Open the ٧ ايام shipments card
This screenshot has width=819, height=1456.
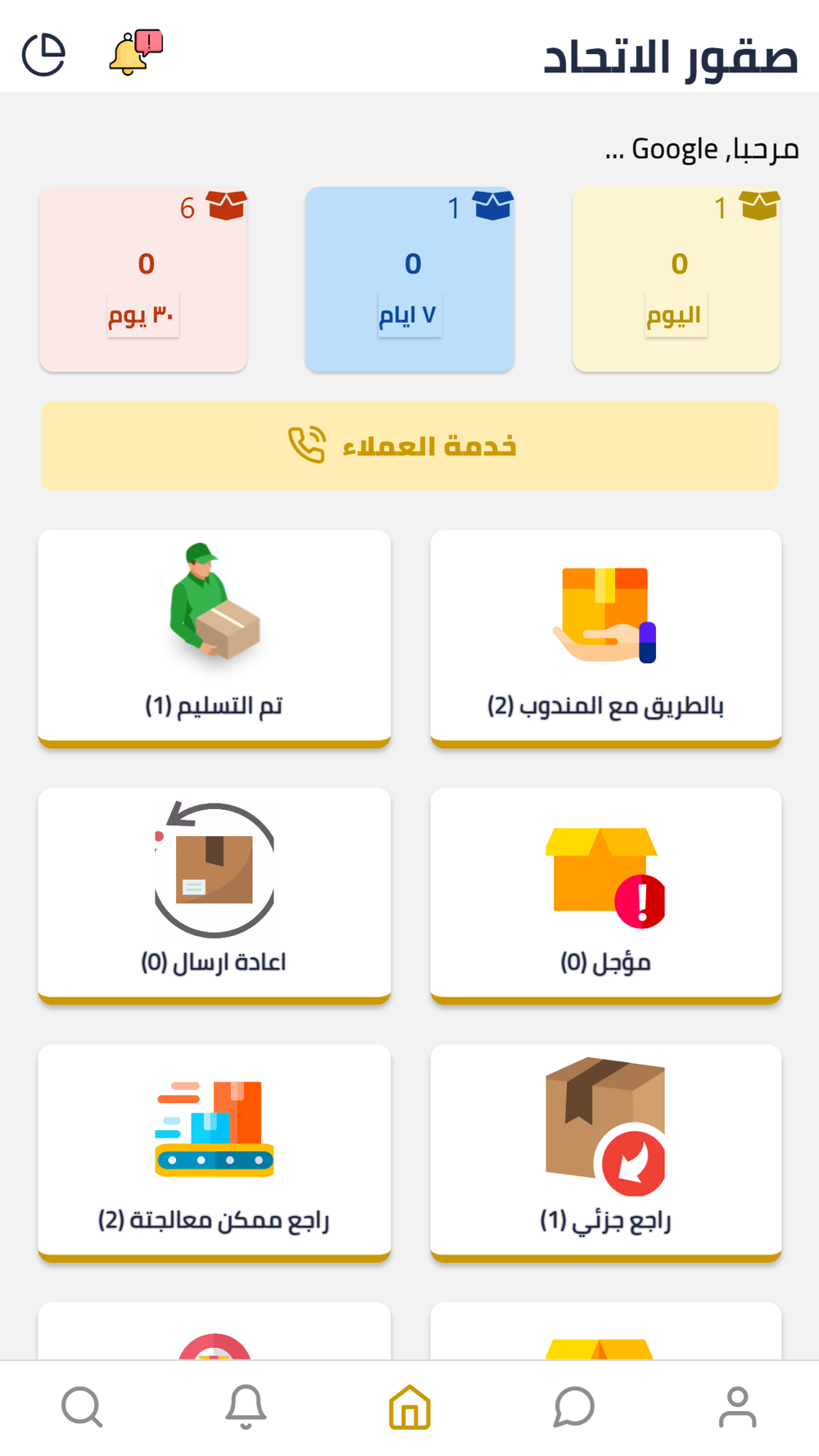tap(409, 279)
